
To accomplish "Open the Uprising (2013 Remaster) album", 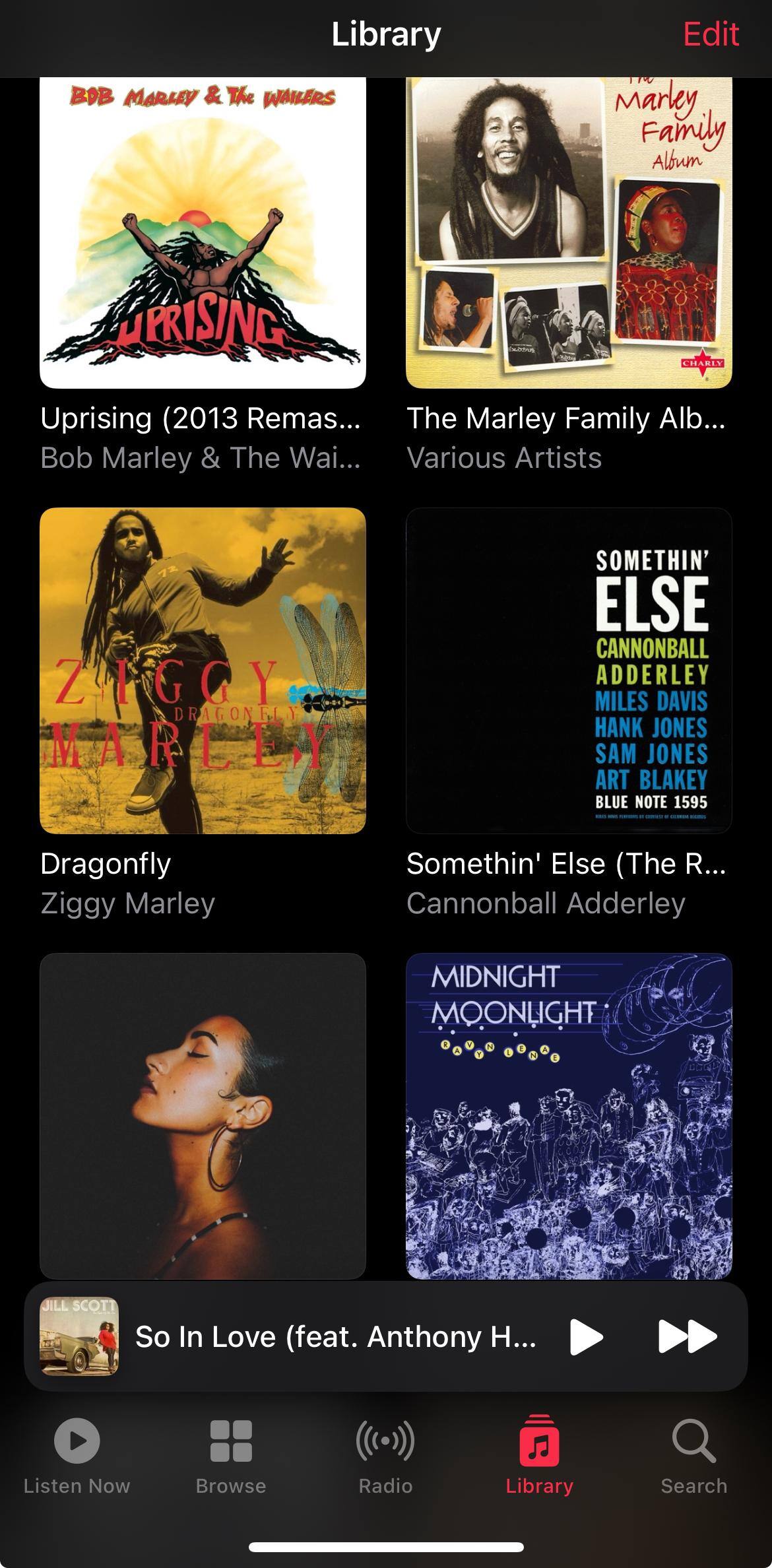I will [x=203, y=232].
